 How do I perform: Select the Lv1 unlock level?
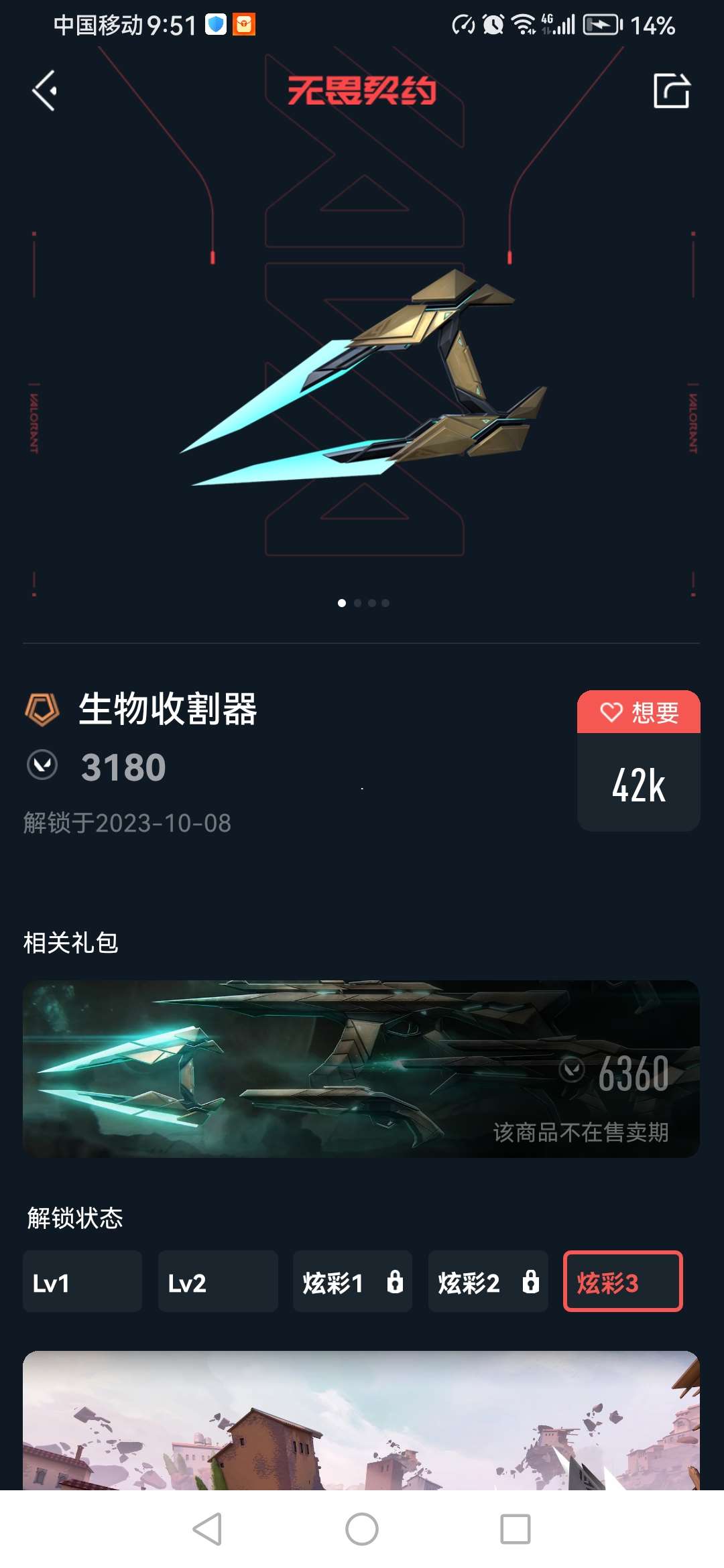point(82,1281)
